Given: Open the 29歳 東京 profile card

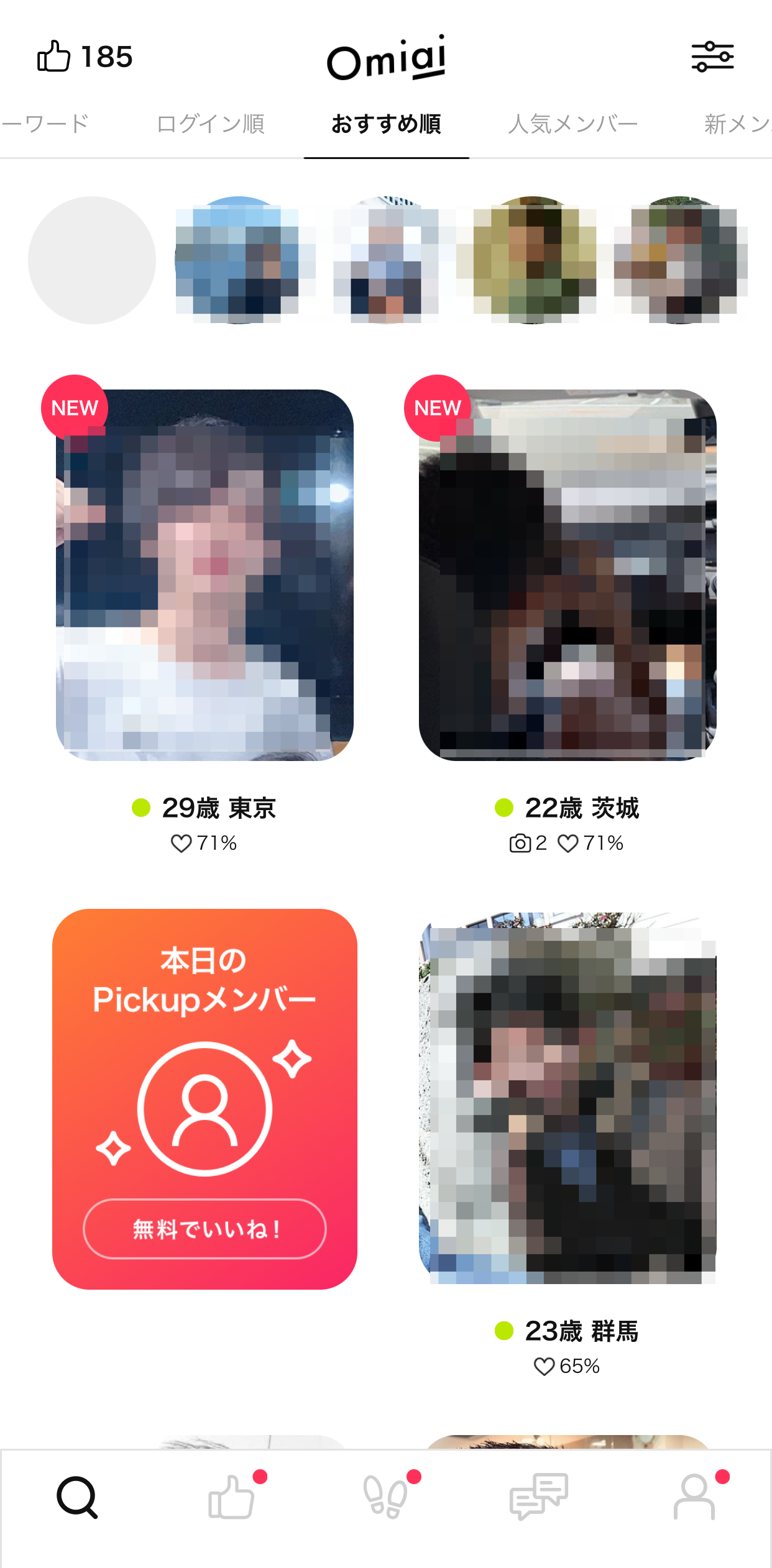Looking at the screenshot, I should click(204, 575).
